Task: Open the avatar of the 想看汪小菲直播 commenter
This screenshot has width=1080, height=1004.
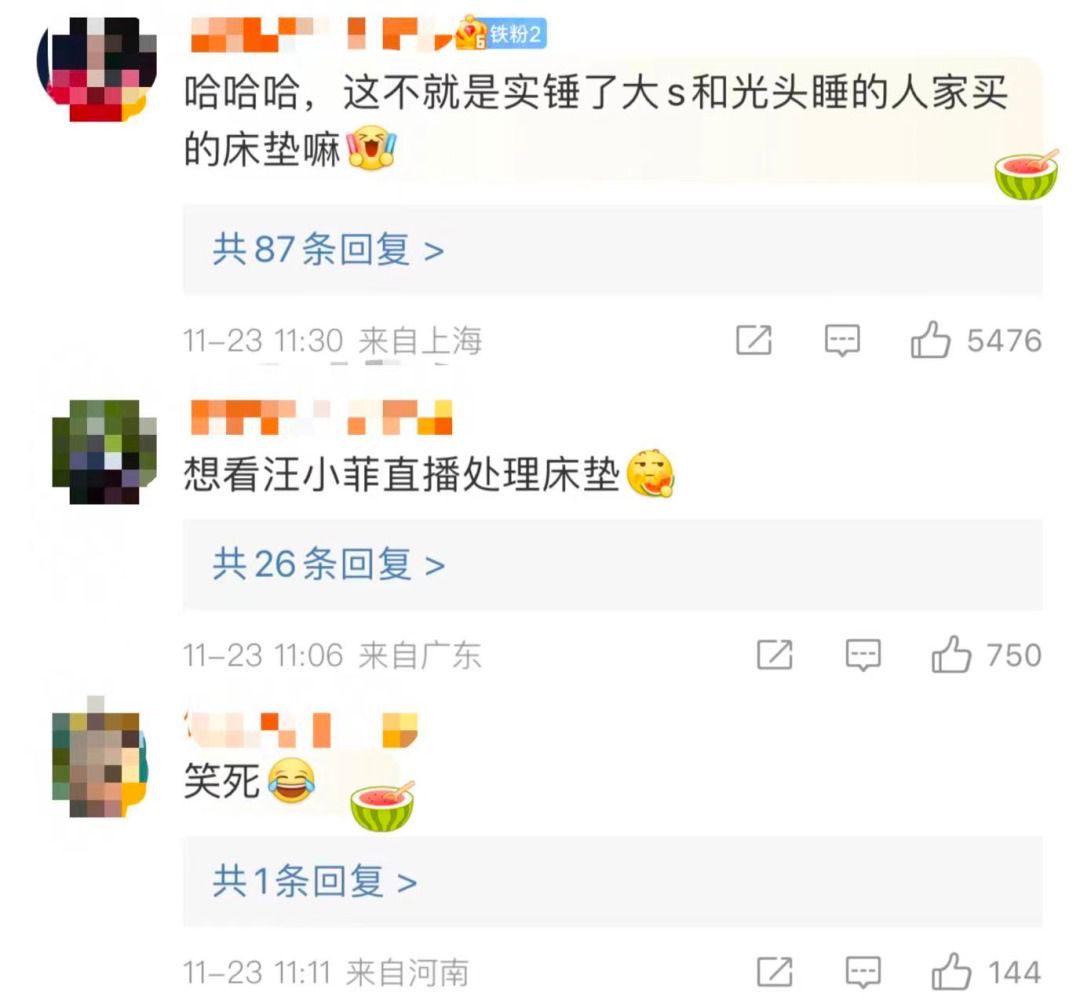Action: point(103,451)
